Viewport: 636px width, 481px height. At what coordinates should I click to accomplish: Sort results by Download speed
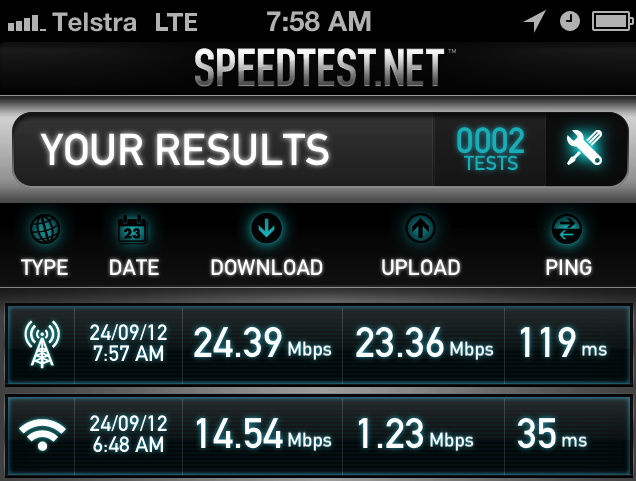(x=266, y=247)
